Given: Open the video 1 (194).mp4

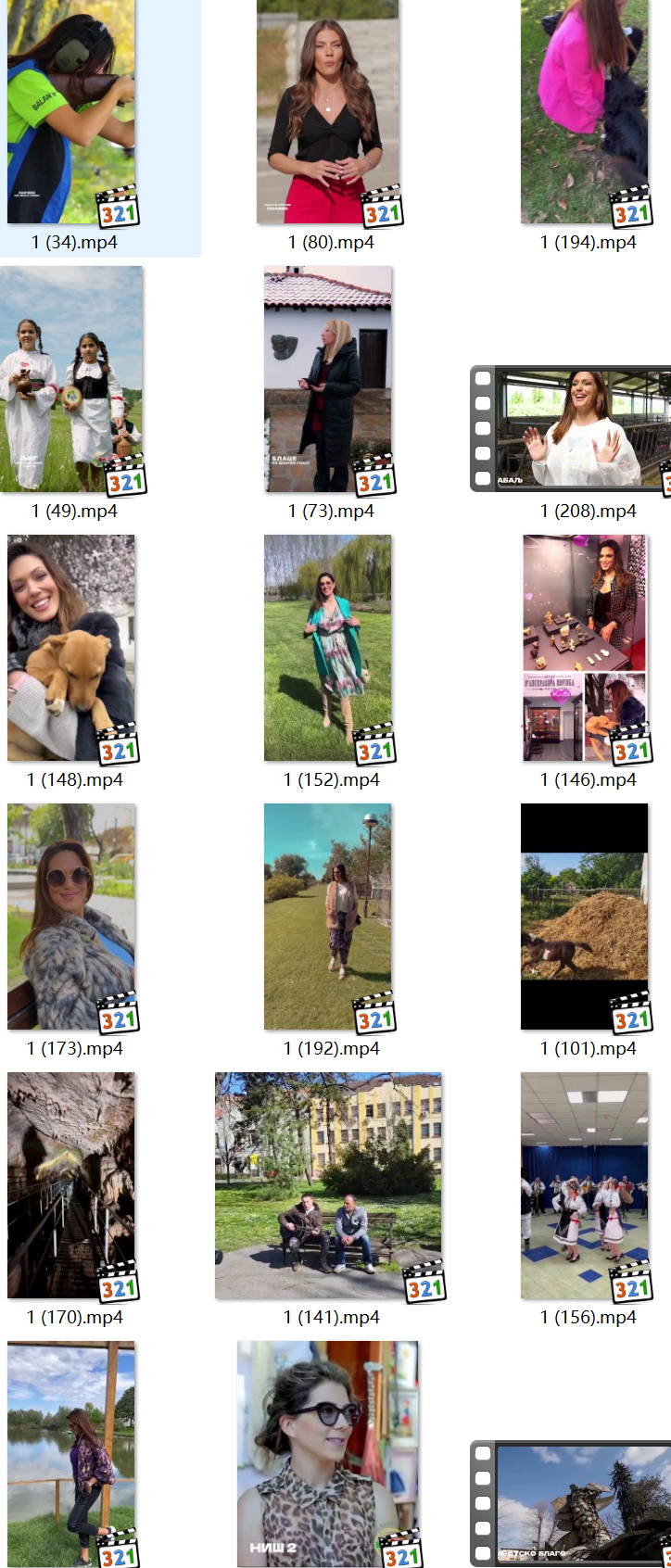Looking at the screenshot, I should [584, 111].
